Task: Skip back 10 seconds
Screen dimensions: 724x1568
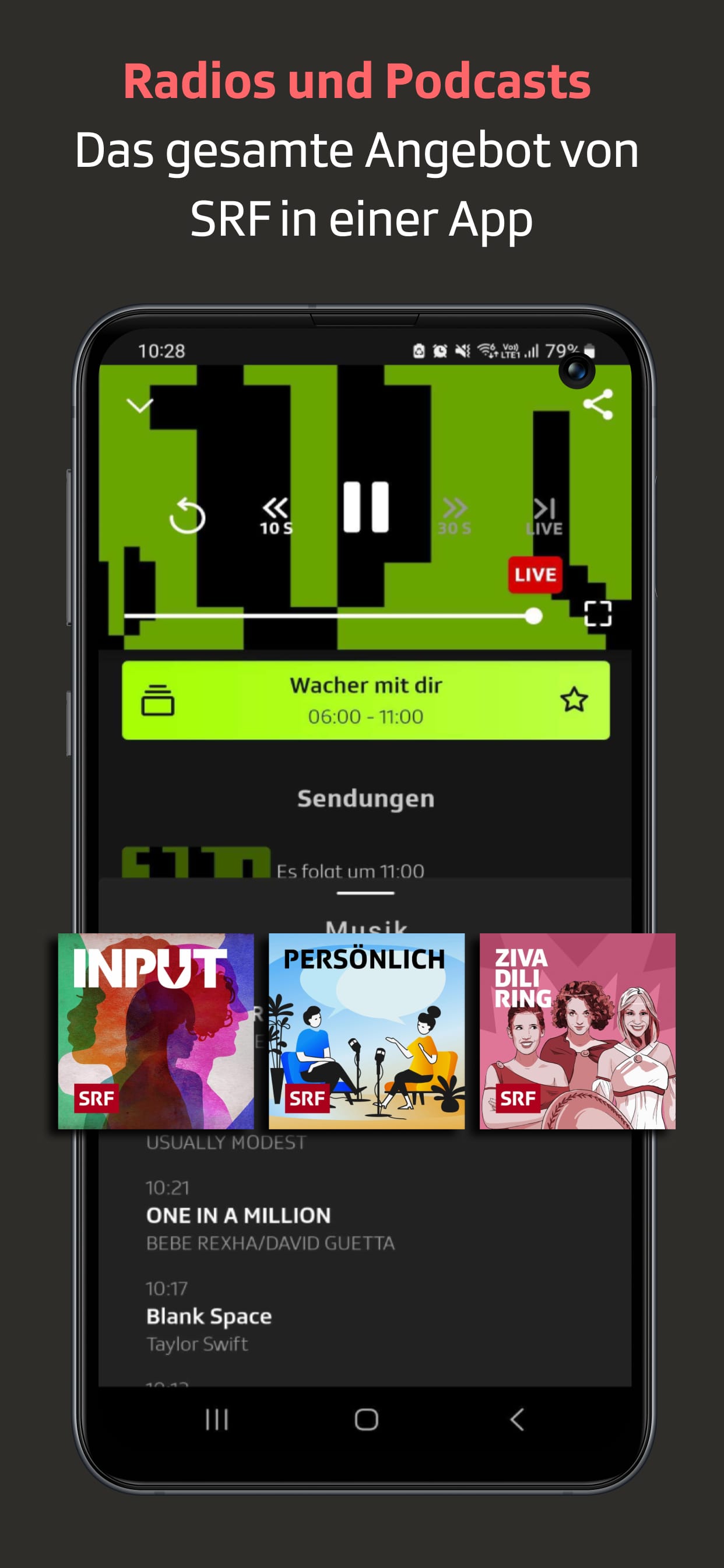Action: point(275,512)
